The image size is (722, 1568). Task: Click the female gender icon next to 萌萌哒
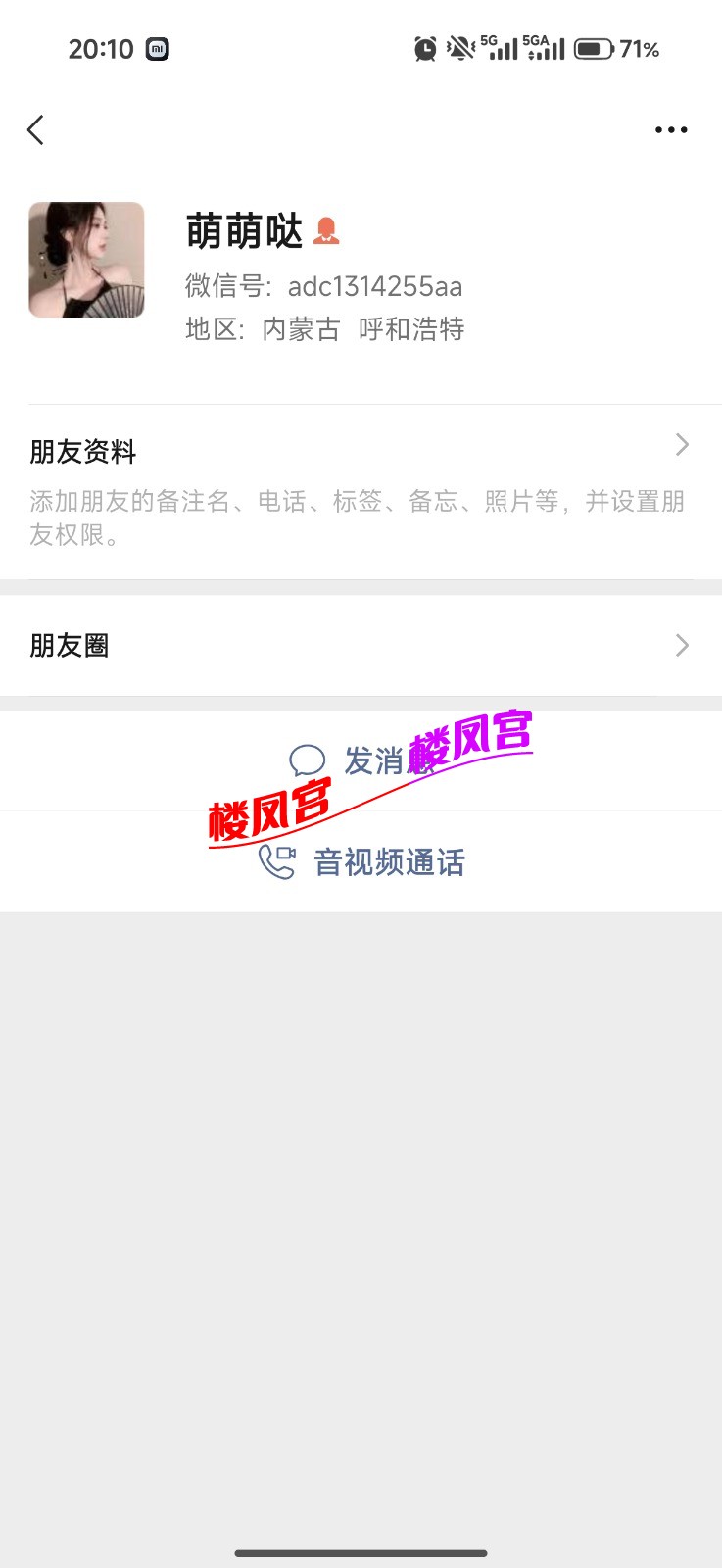[328, 231]
